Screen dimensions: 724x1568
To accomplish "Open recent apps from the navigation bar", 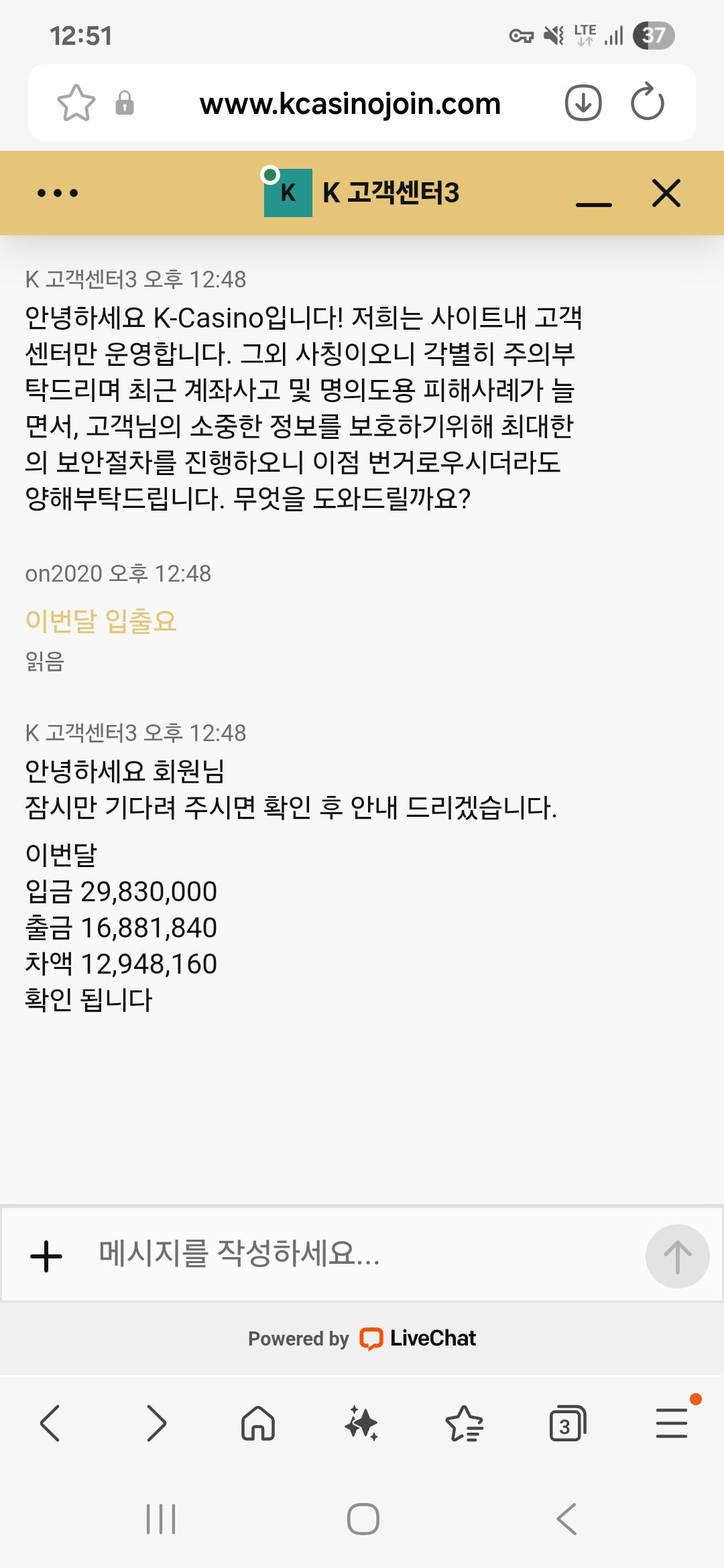I will pos(161,1518).
